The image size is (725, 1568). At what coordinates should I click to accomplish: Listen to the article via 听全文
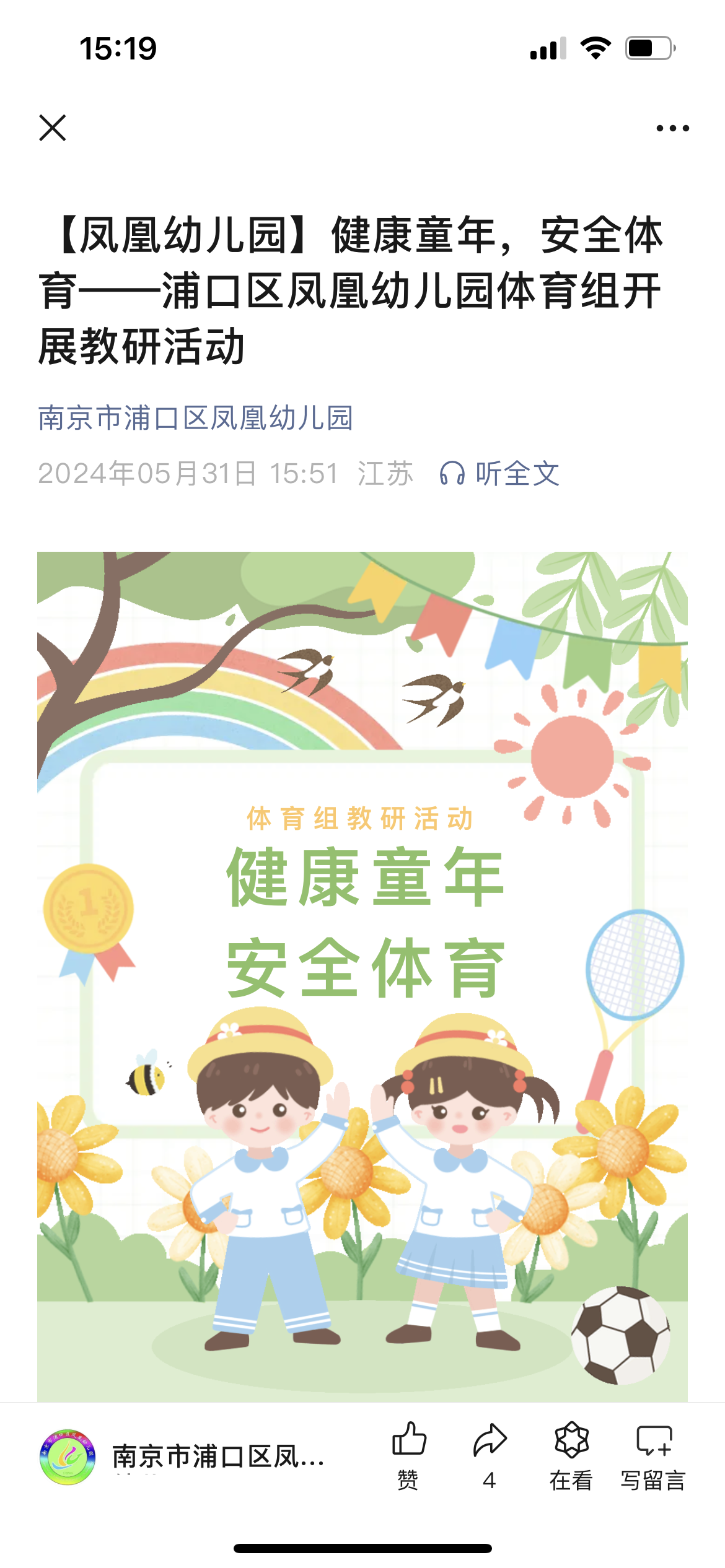(499, 474)
